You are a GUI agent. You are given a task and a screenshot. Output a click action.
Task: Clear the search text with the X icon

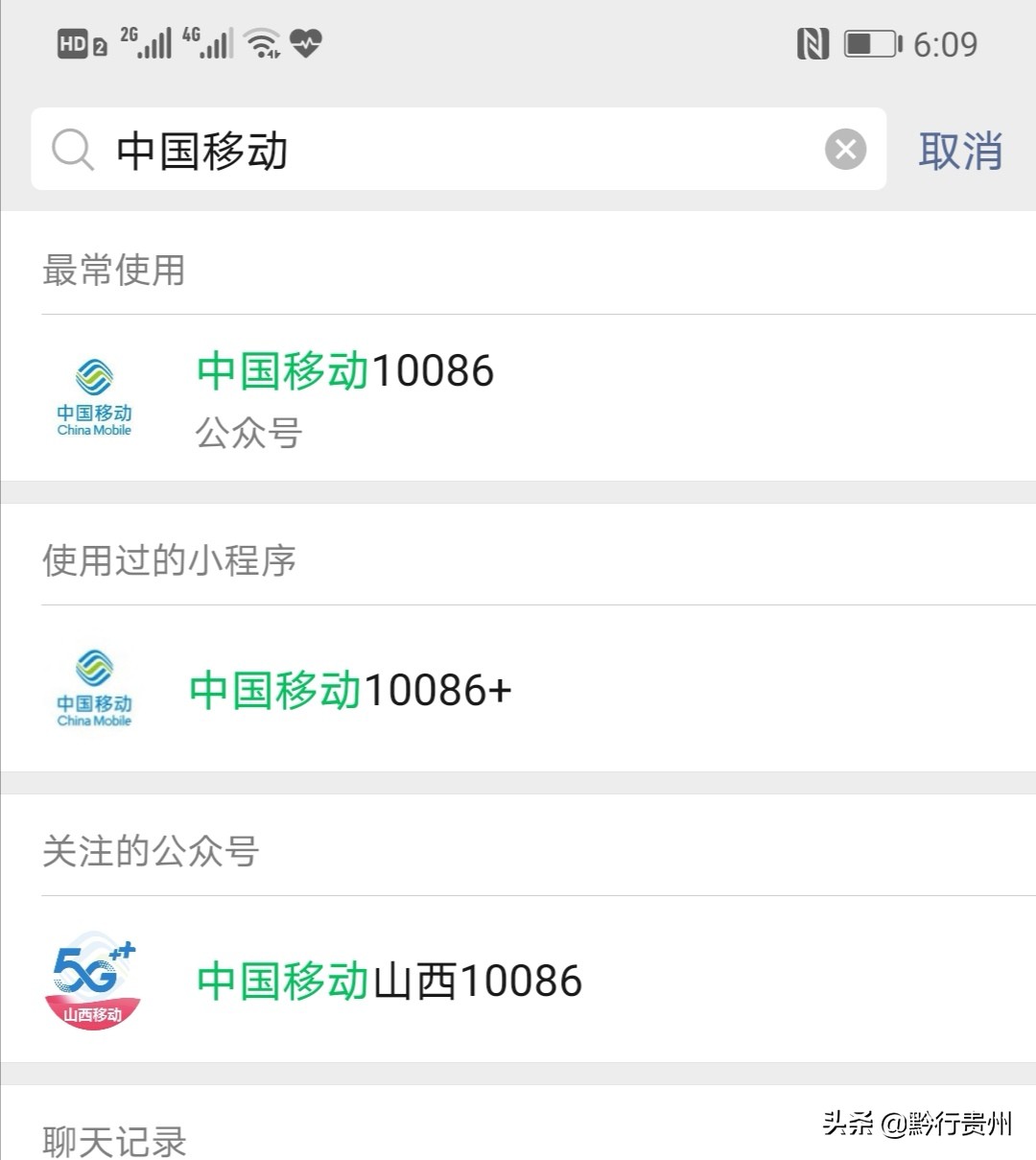(x=845, y=150)
